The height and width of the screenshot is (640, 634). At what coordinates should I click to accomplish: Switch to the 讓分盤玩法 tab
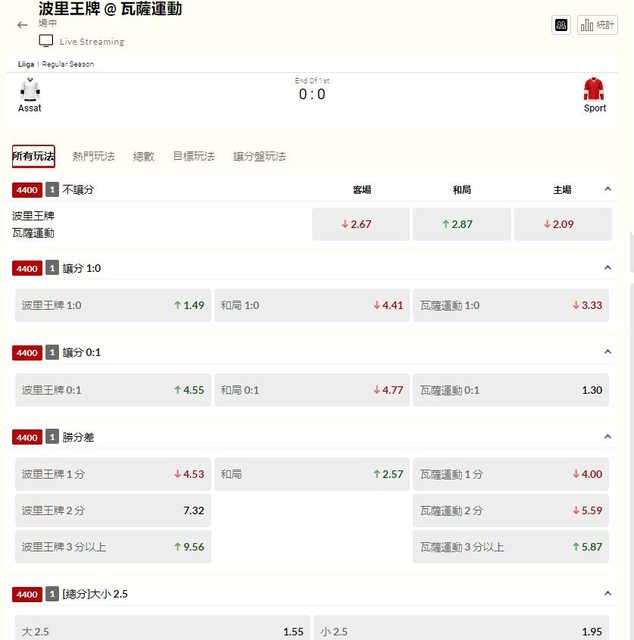[260, 157]
